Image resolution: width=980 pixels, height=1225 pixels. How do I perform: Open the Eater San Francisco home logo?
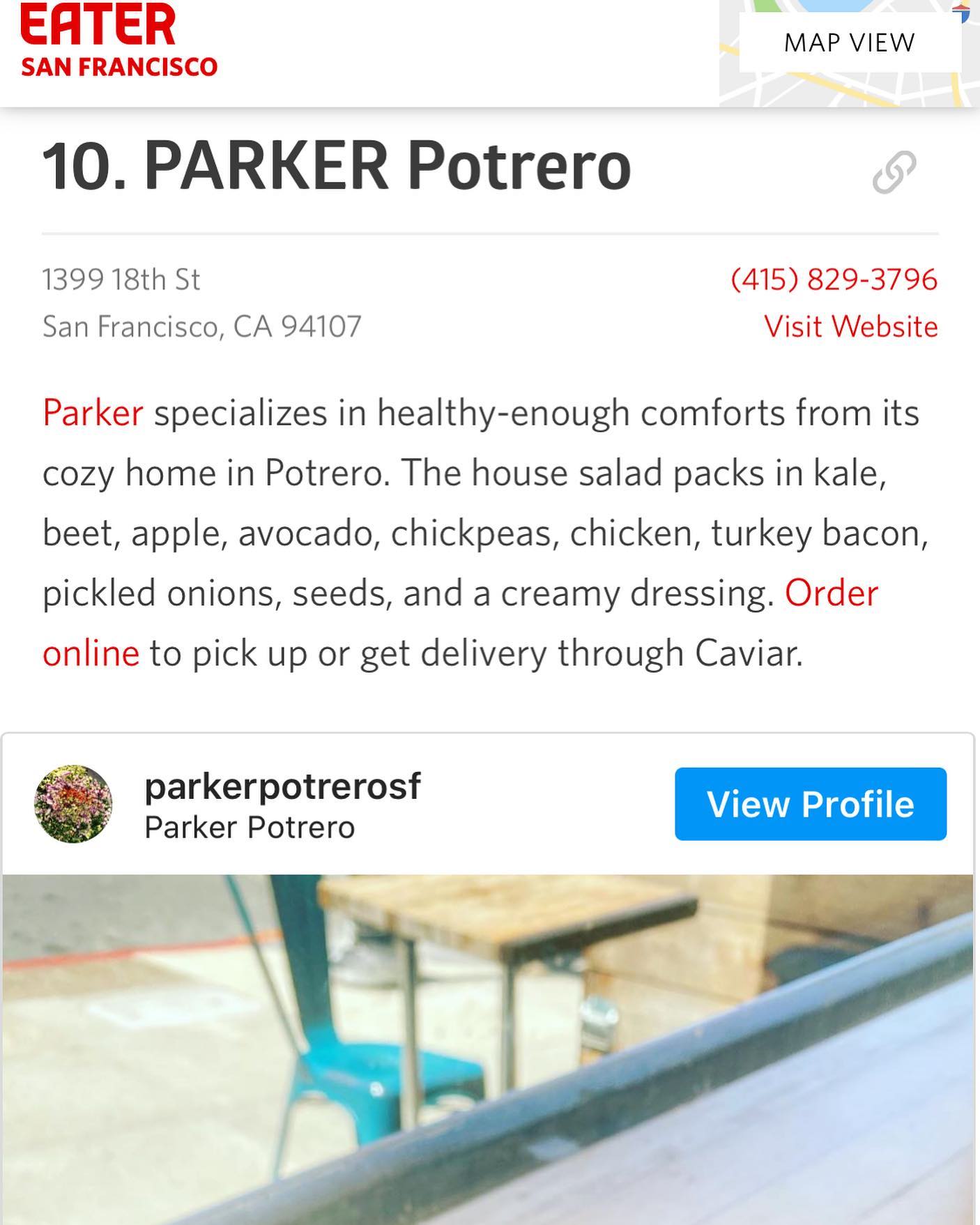pos(118,40)
